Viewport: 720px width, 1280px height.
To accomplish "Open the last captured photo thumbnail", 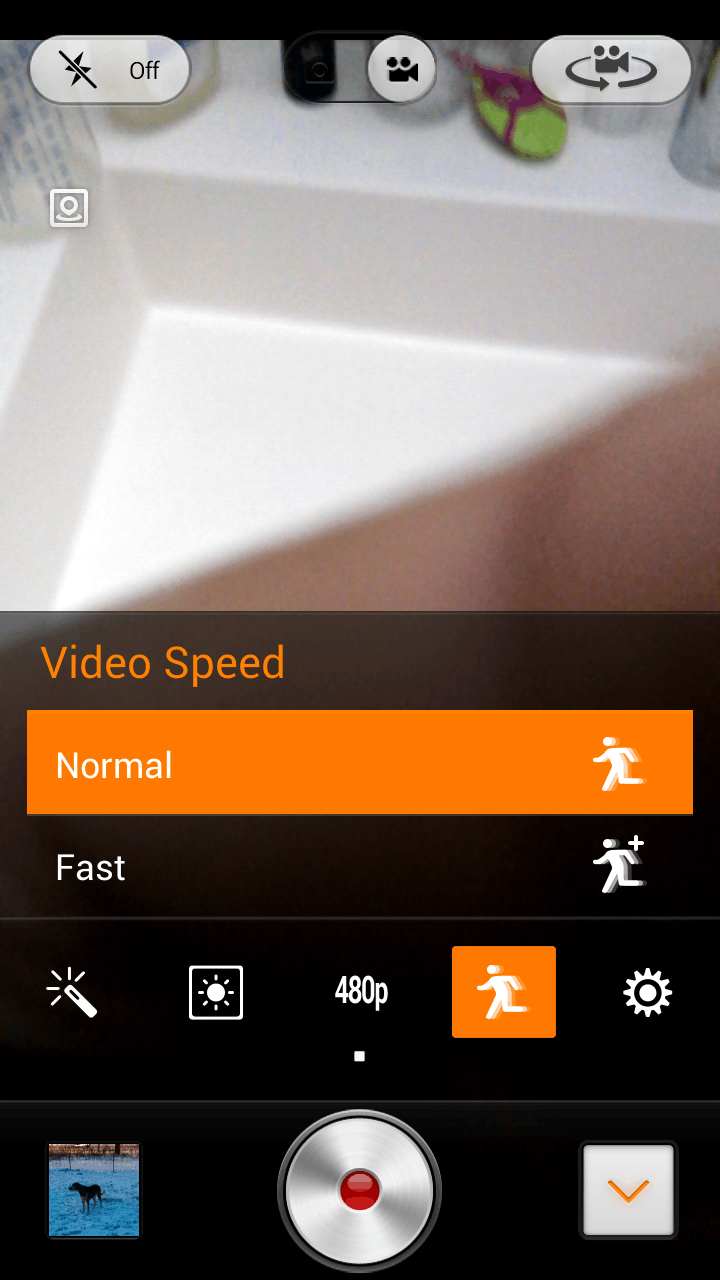I will [94, 1190].
